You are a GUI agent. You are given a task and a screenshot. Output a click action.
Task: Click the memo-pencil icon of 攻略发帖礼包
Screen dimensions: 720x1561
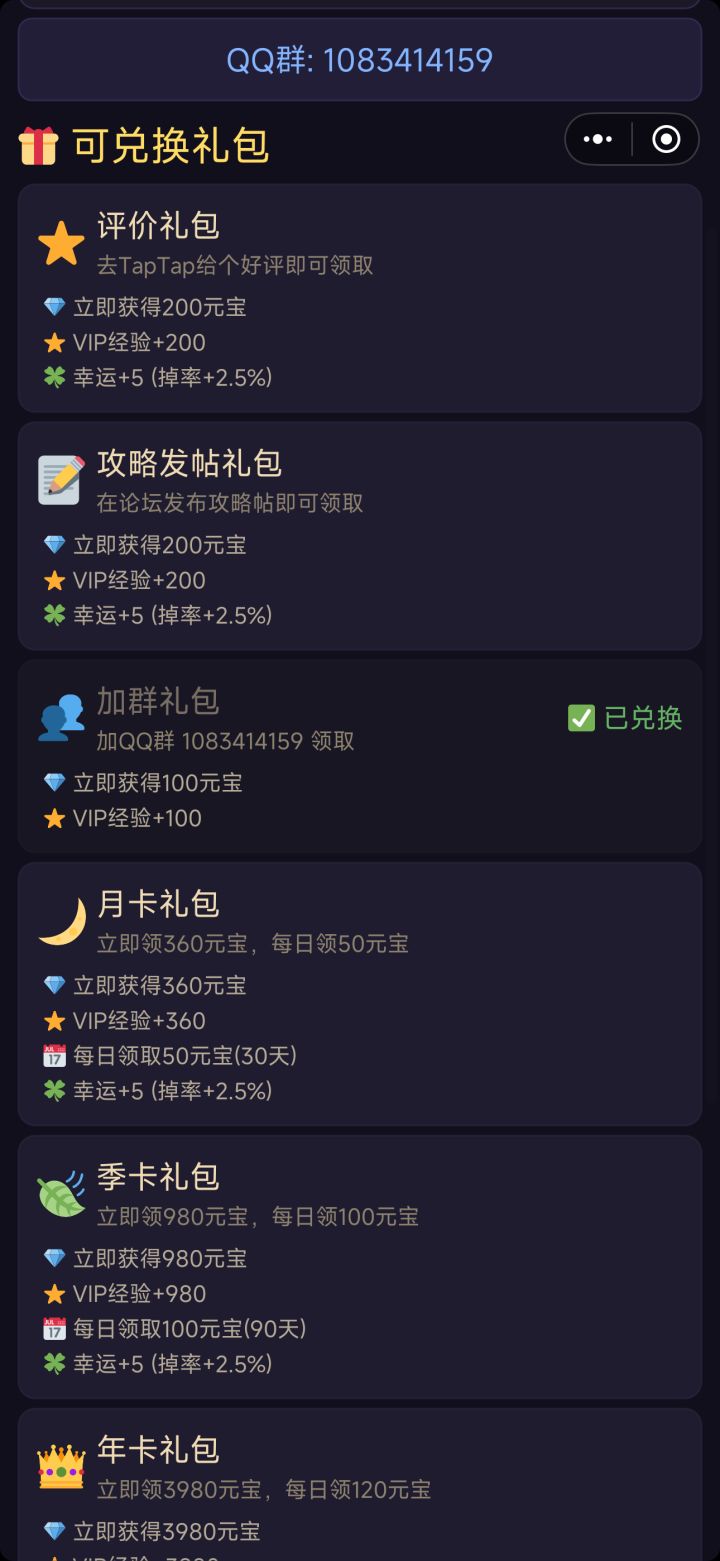60,476
